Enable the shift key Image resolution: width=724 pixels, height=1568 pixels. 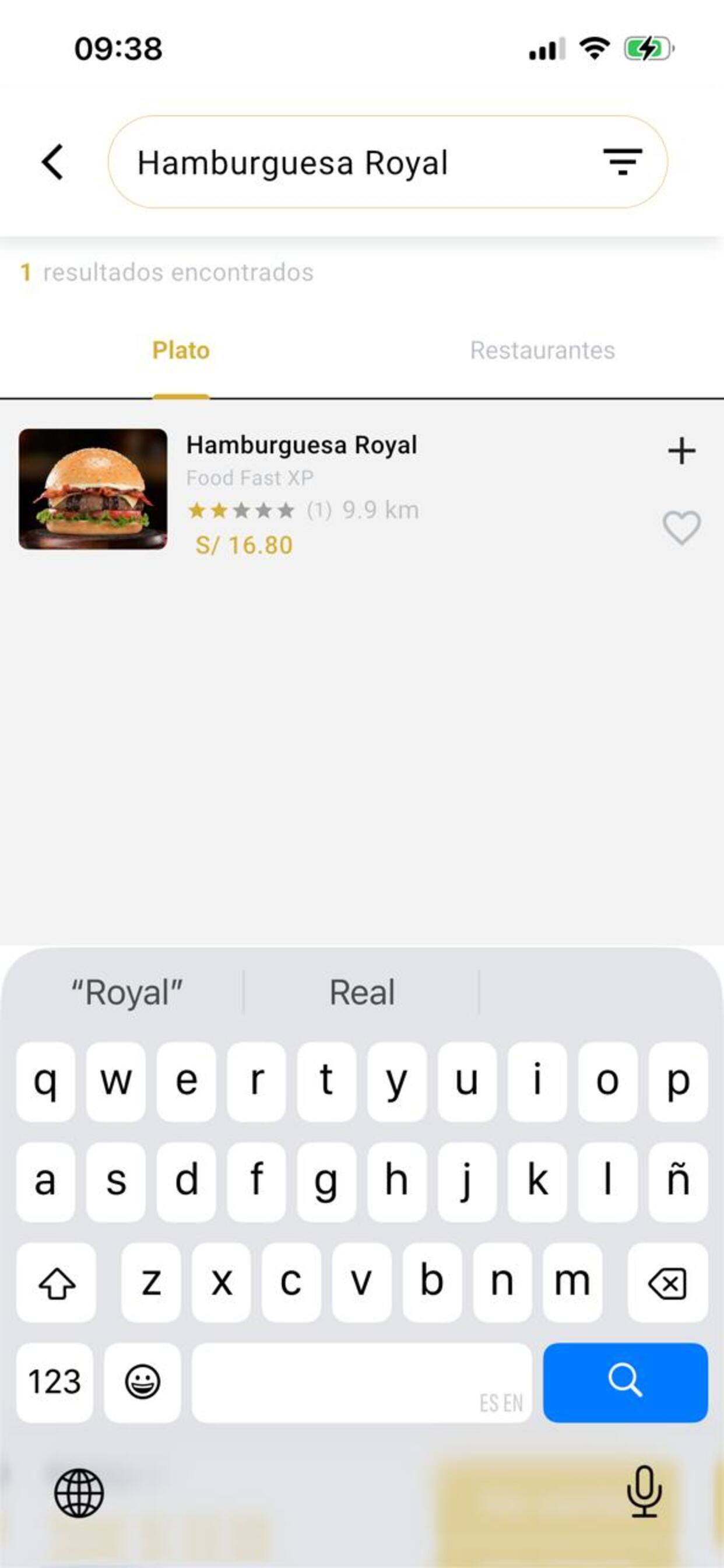click(56, 1283)
